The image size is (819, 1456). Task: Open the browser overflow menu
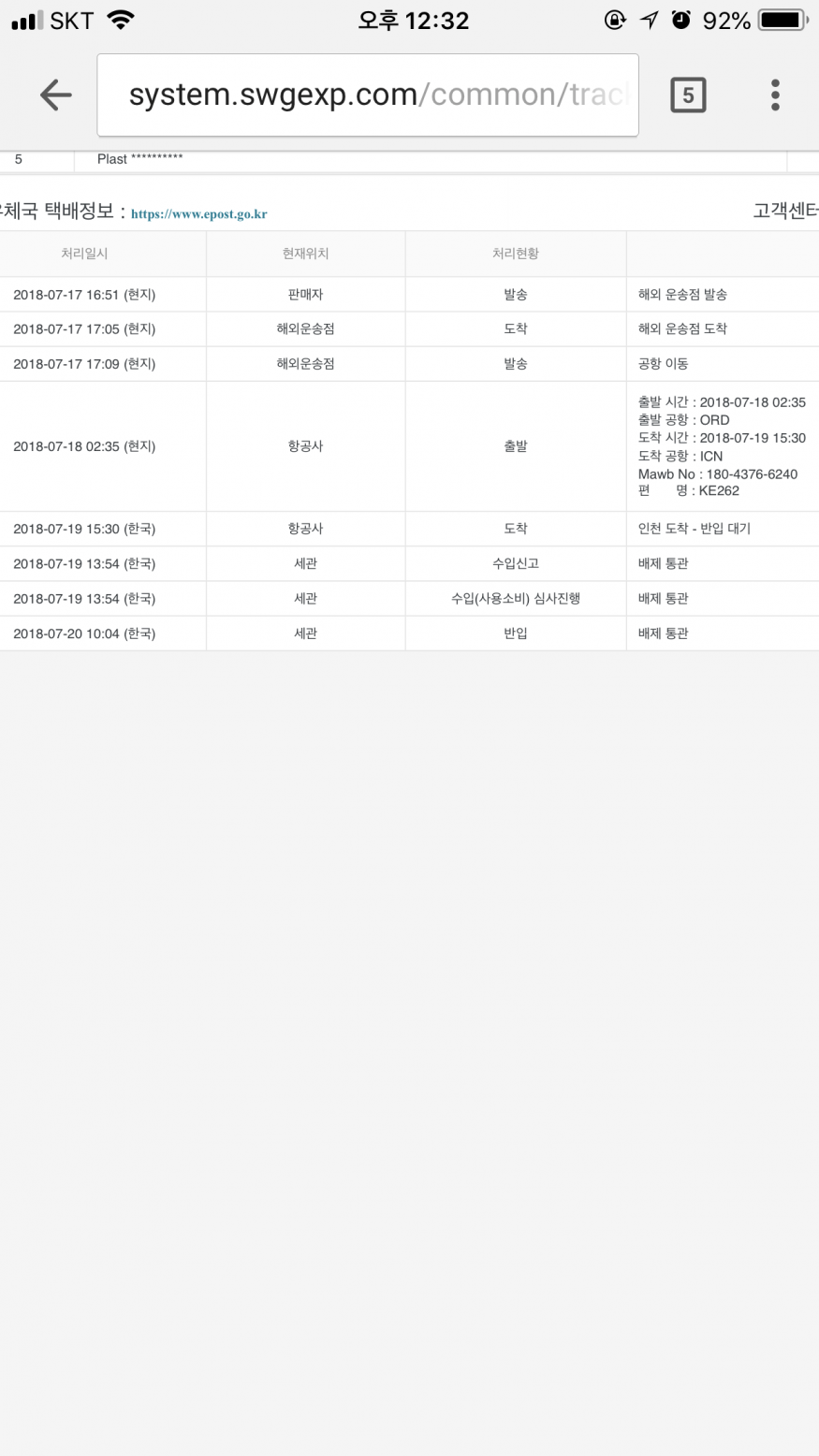775,95
